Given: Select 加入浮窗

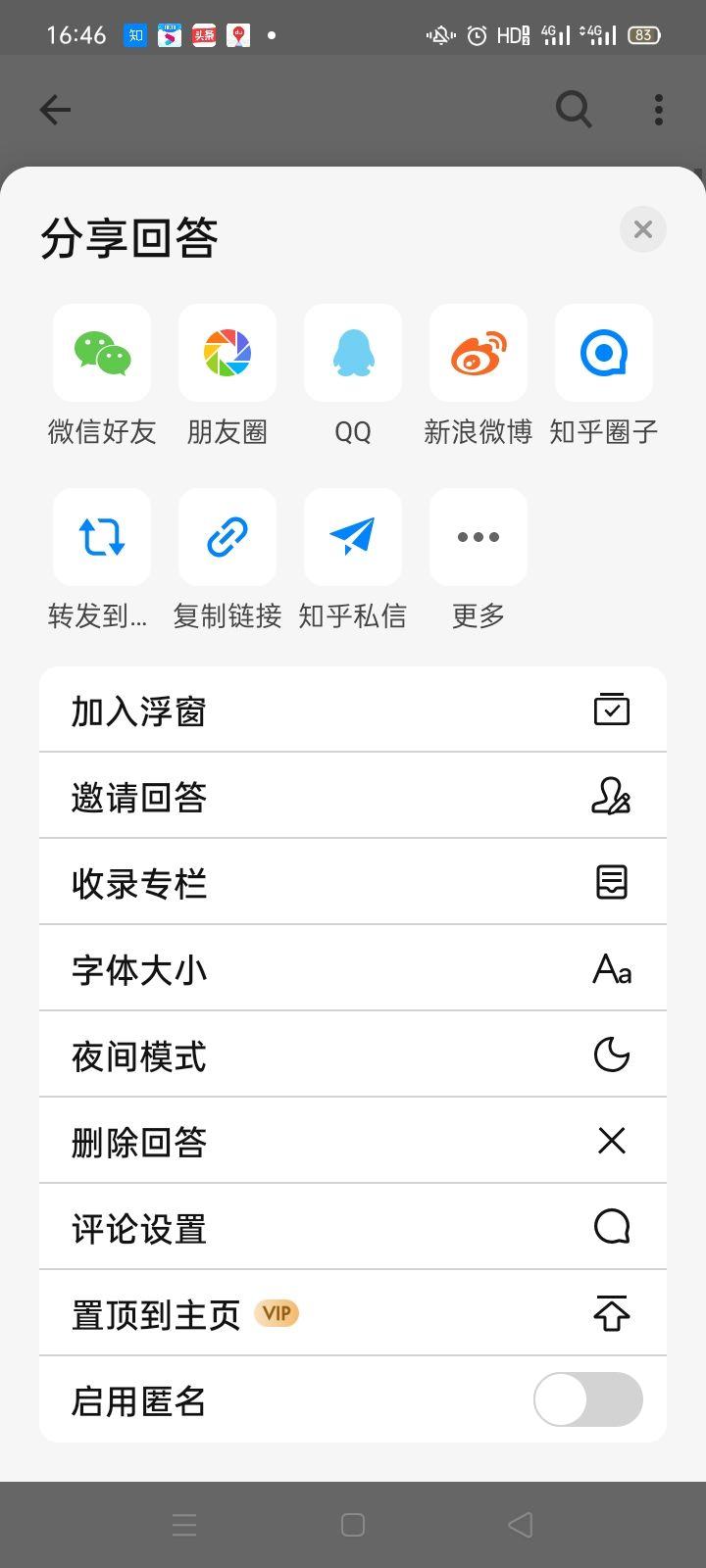Looking at the screenshot, I should [x=353, y=710].
